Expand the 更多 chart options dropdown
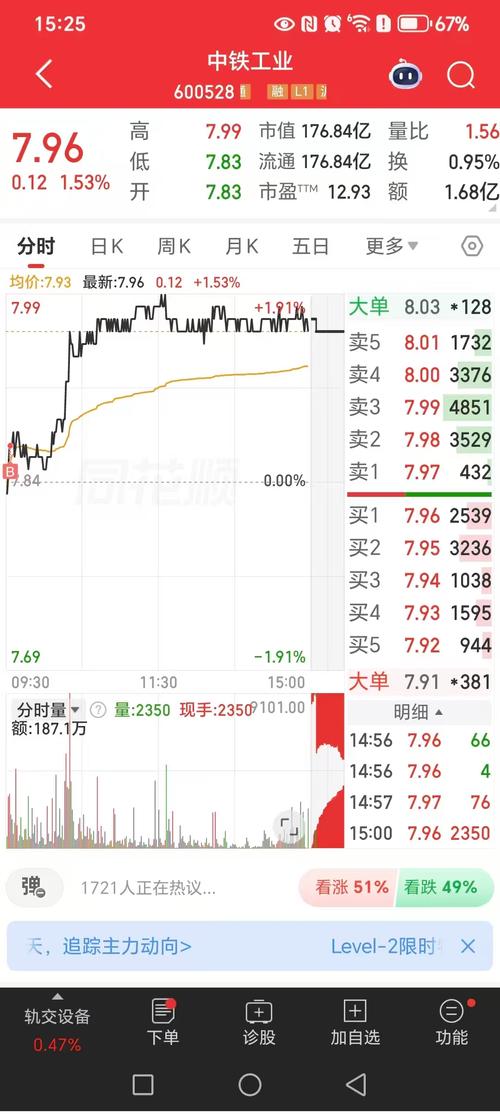The image size is (500, 1114). coord(391,247)
